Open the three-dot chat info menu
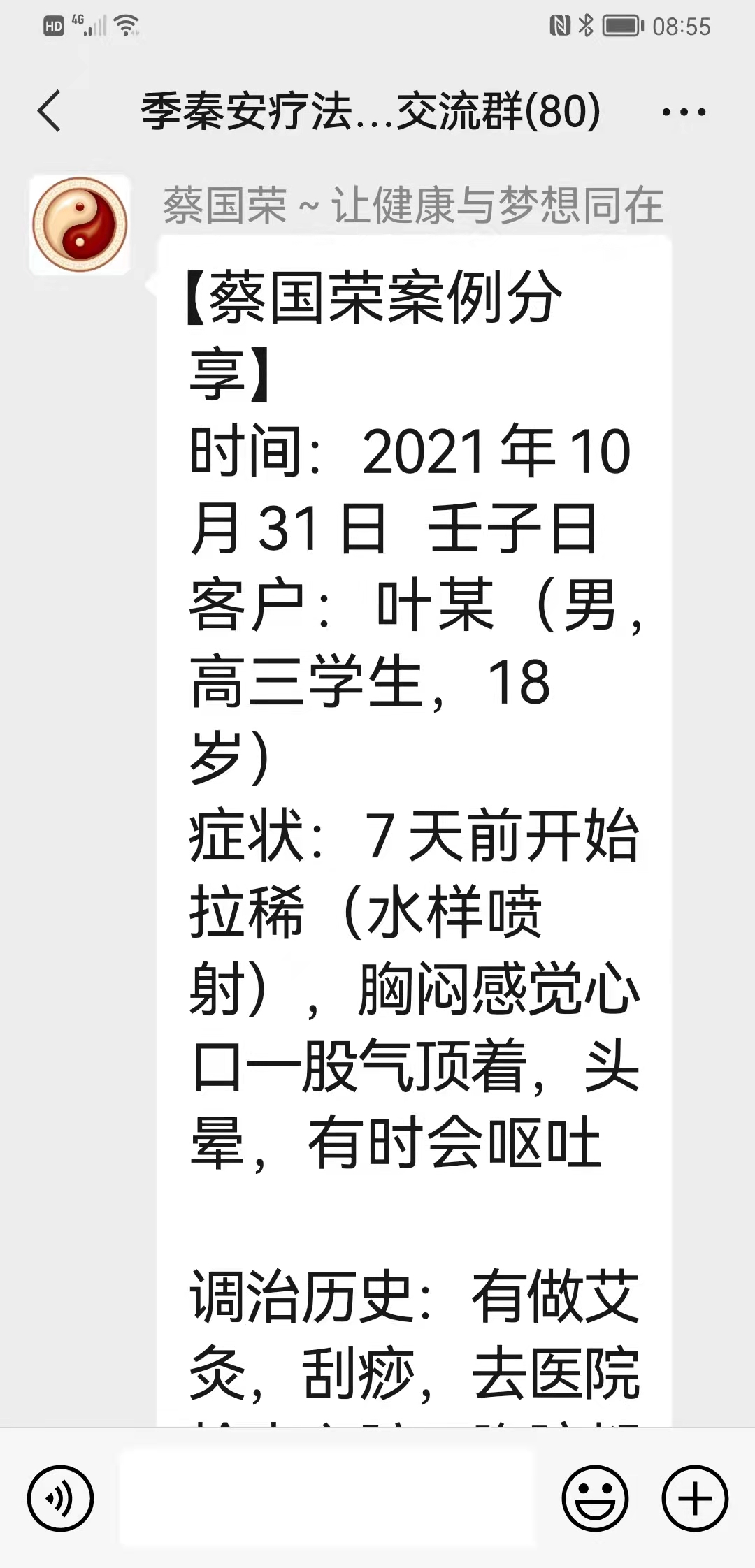This screenshot has width=755, height=1568. [683, 112]
